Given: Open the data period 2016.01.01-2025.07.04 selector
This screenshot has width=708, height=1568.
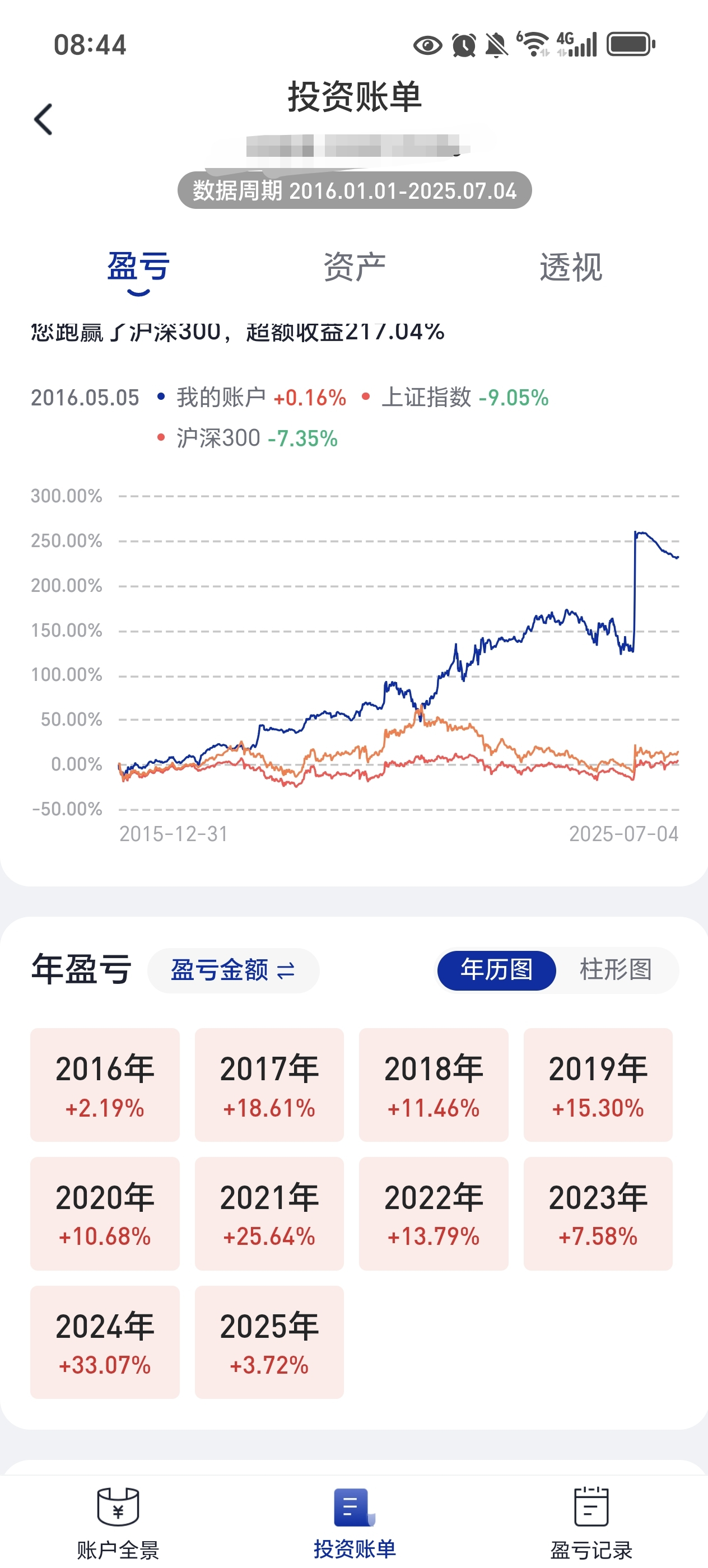Looking at the screenshot, I should pyautogui.click(x=355, y=190).
